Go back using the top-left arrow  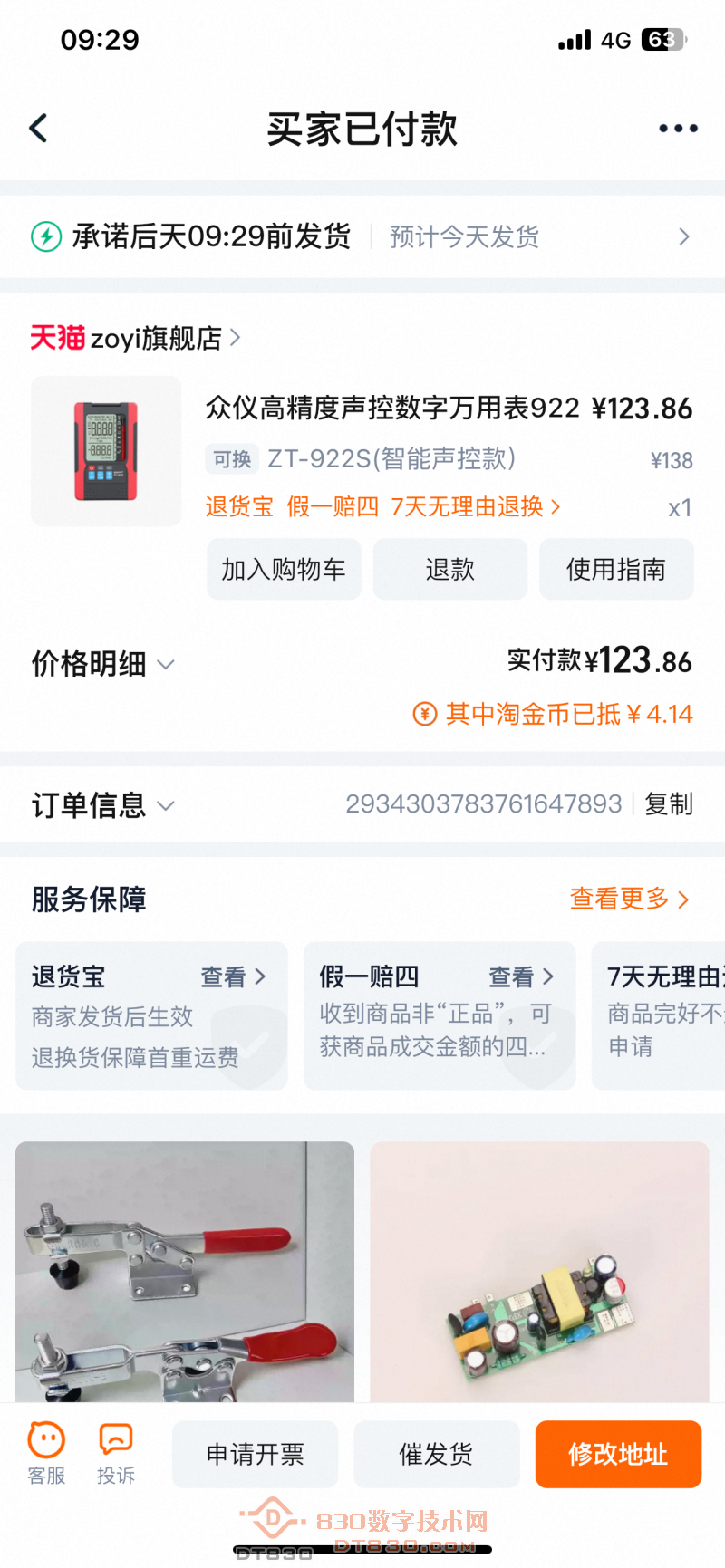tap(39, 129)
